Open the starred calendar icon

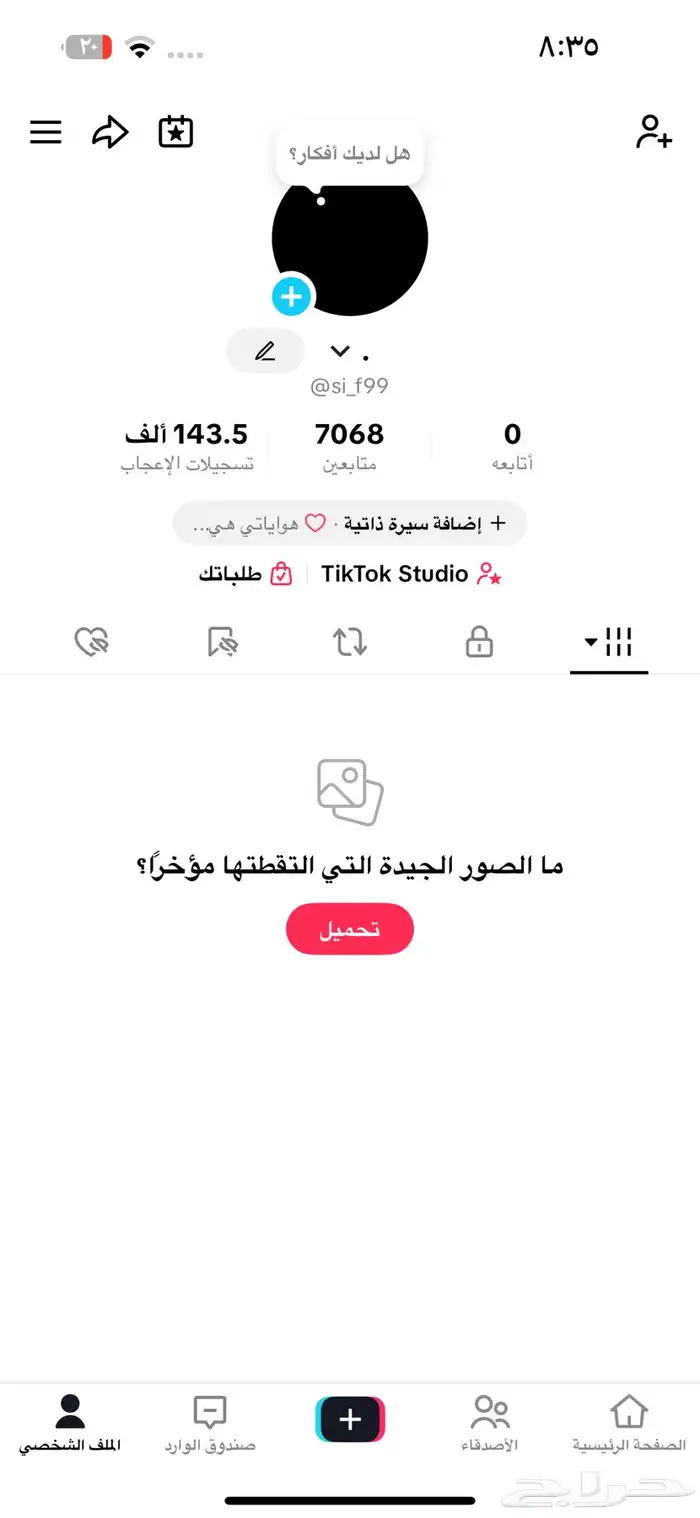pos(176,132)
